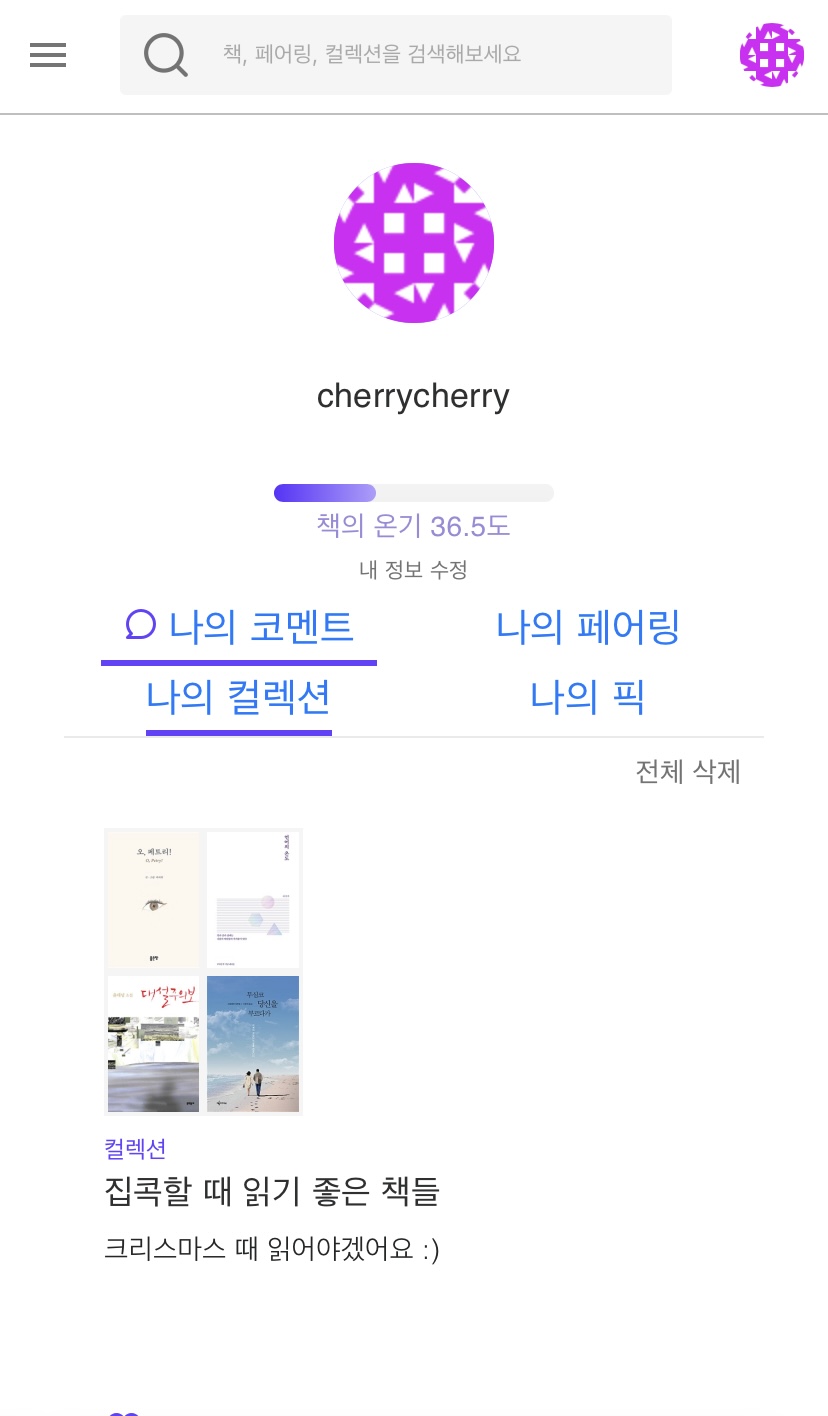This screenshot has height=1416, width=828.
Task: Click 전체 삭제 to delete all items
Action: click(688, 771)
